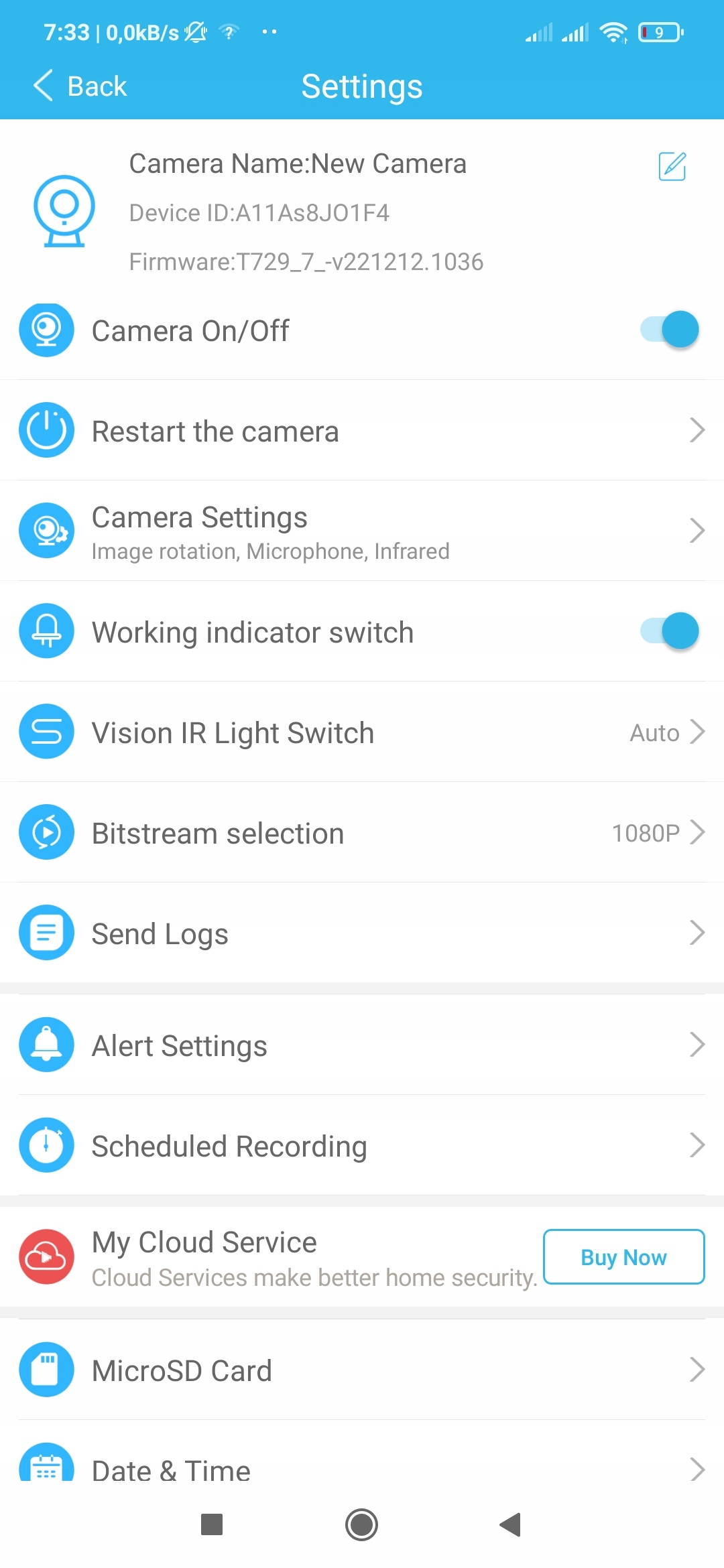Open the system recent apps button
Screen dimensions: 724x1568
pyautogui.click(x=212, y=1525)
